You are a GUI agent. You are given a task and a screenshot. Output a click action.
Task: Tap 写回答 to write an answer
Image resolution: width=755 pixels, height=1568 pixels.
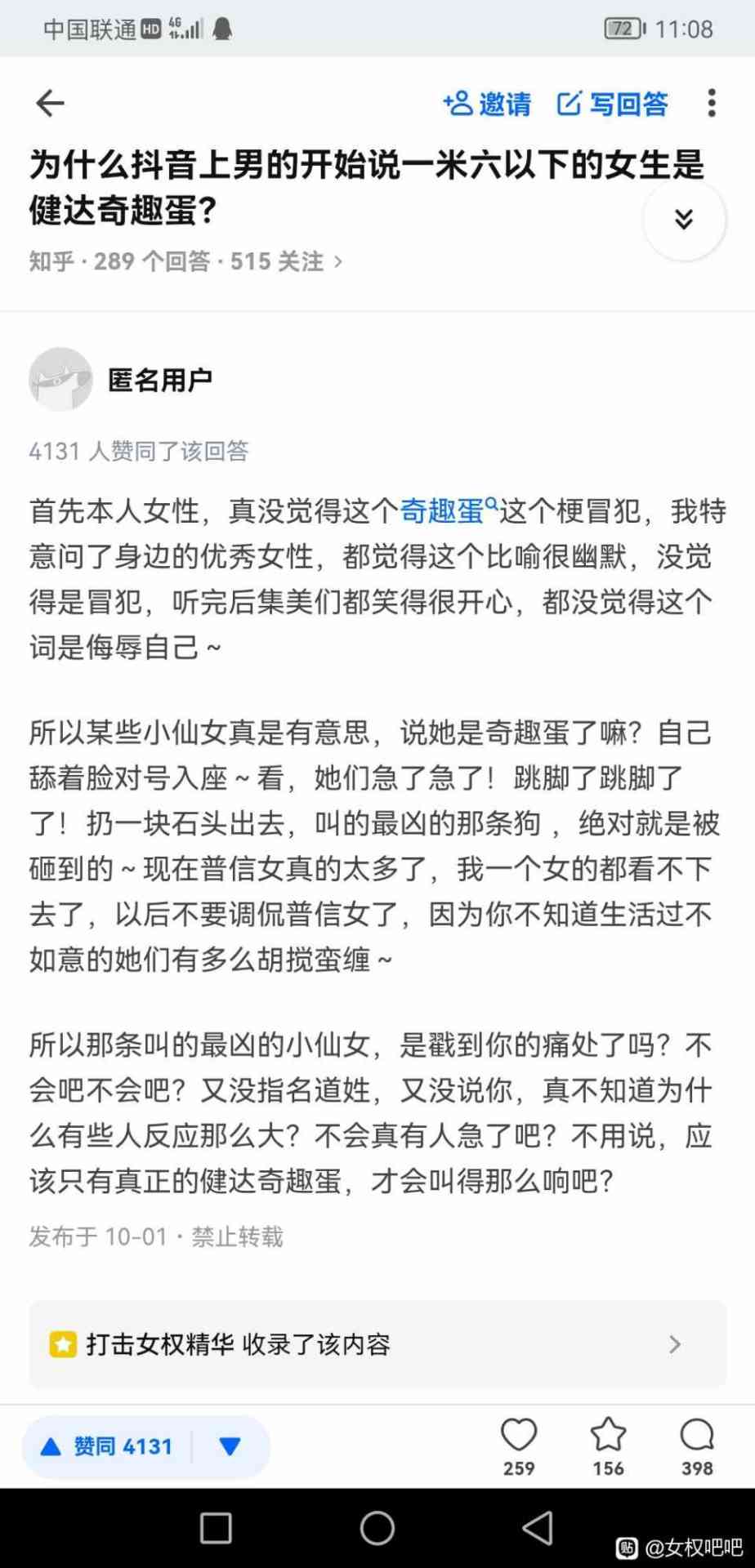612,104
